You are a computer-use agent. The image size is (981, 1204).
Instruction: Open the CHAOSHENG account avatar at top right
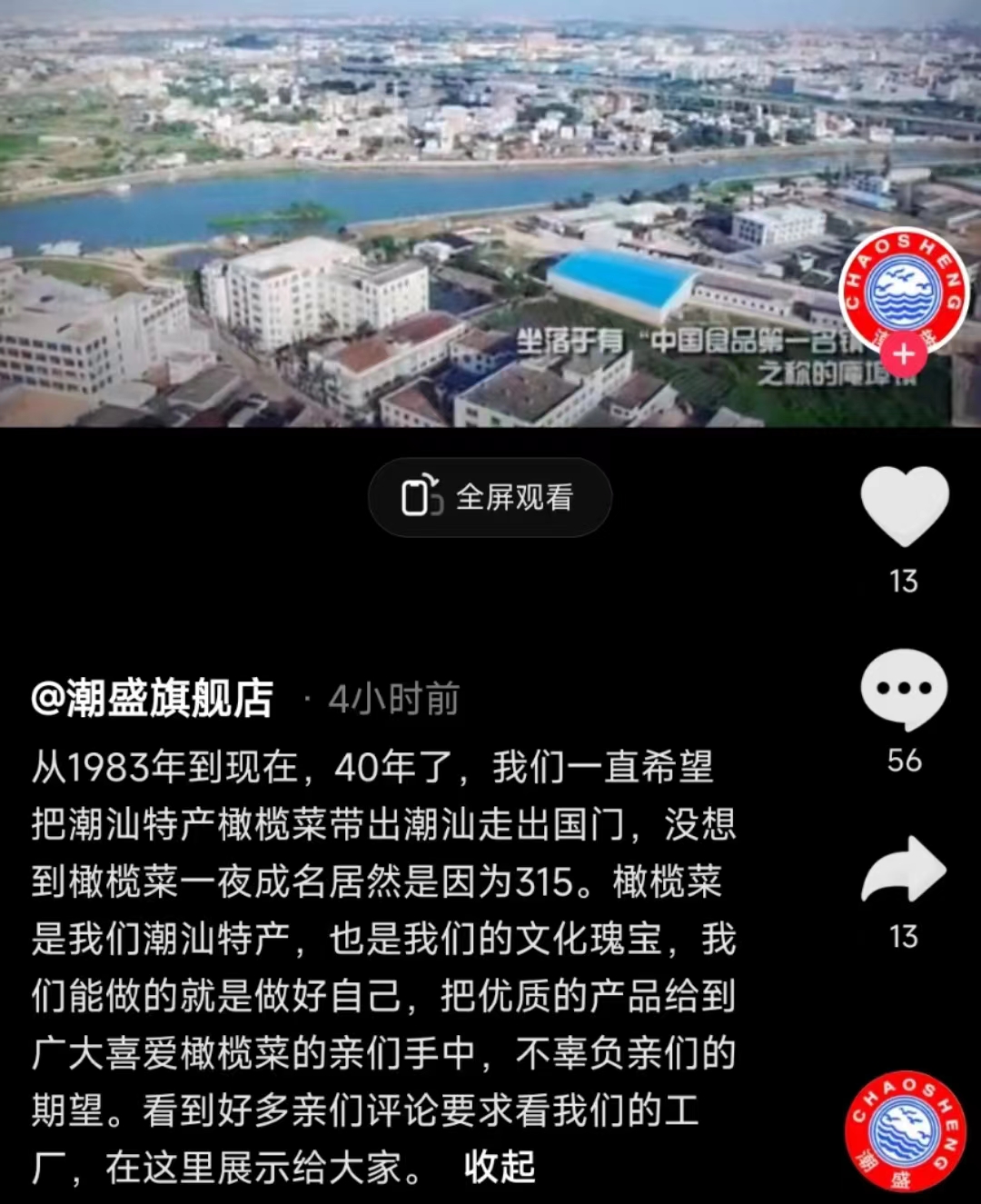pyautogui.click(x=902, y=293)
